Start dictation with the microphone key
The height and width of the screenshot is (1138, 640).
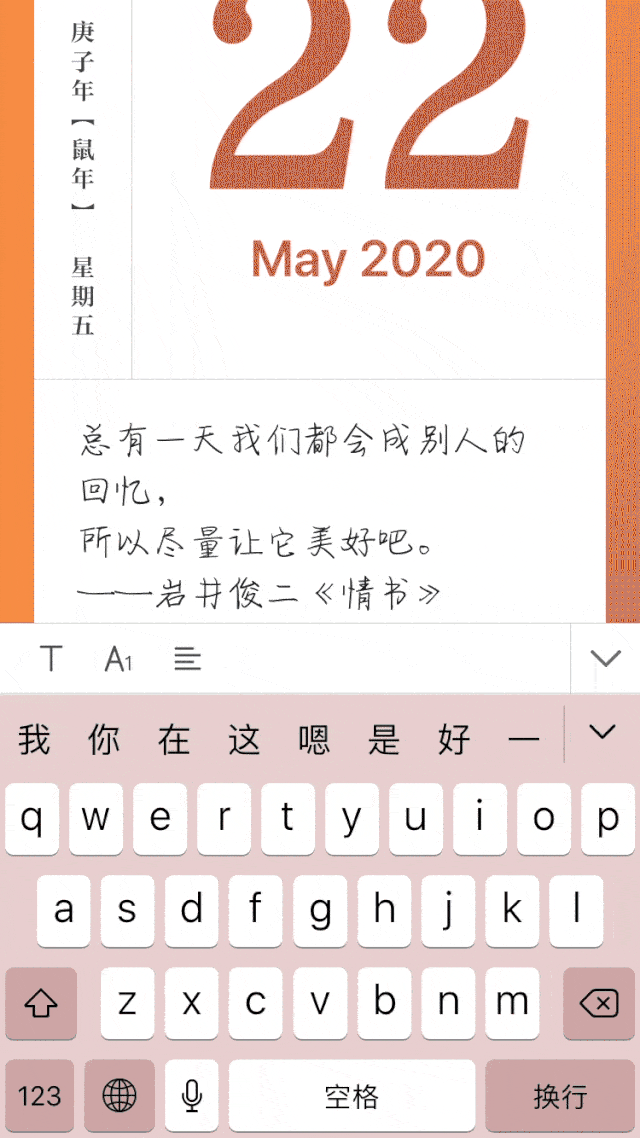tap(192, 1096)
